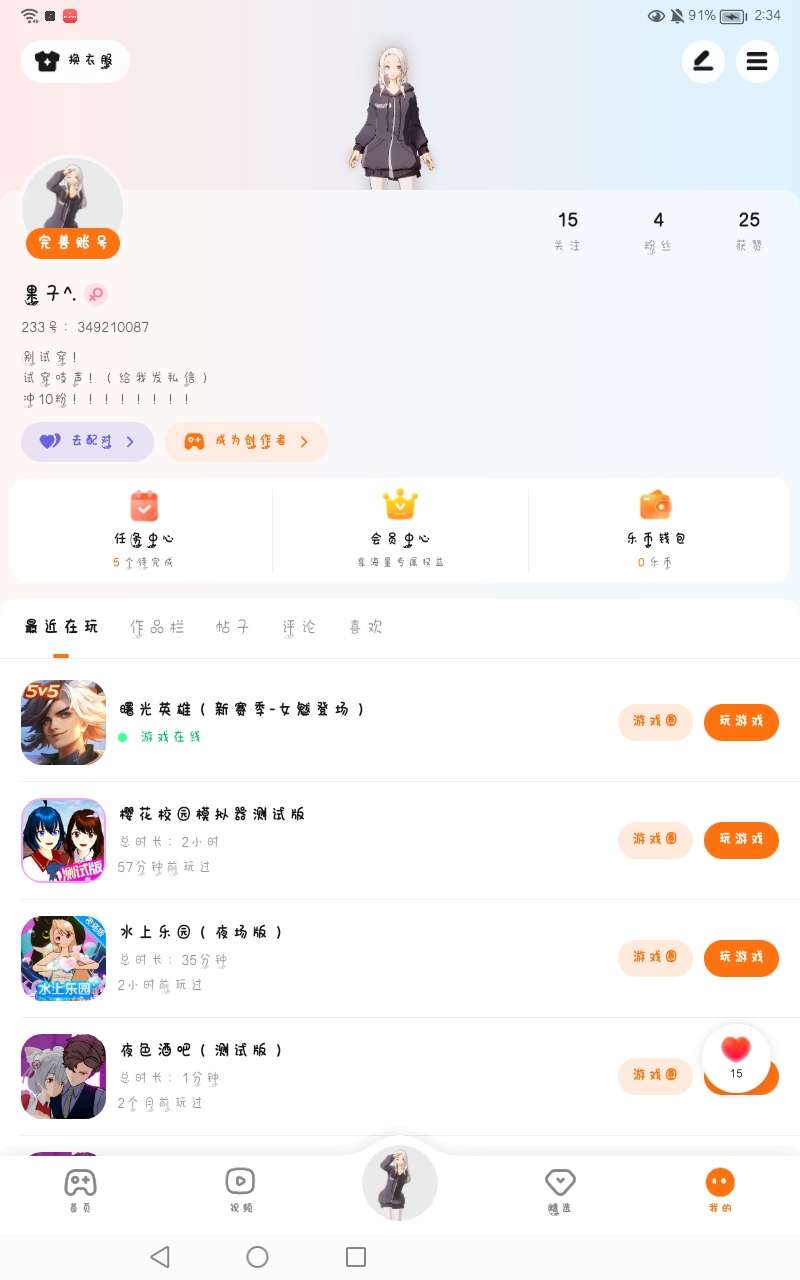Screen dimensions: 800x1280
Task: Open the edit profile pencil icon
Action: [x=703, y=62]
